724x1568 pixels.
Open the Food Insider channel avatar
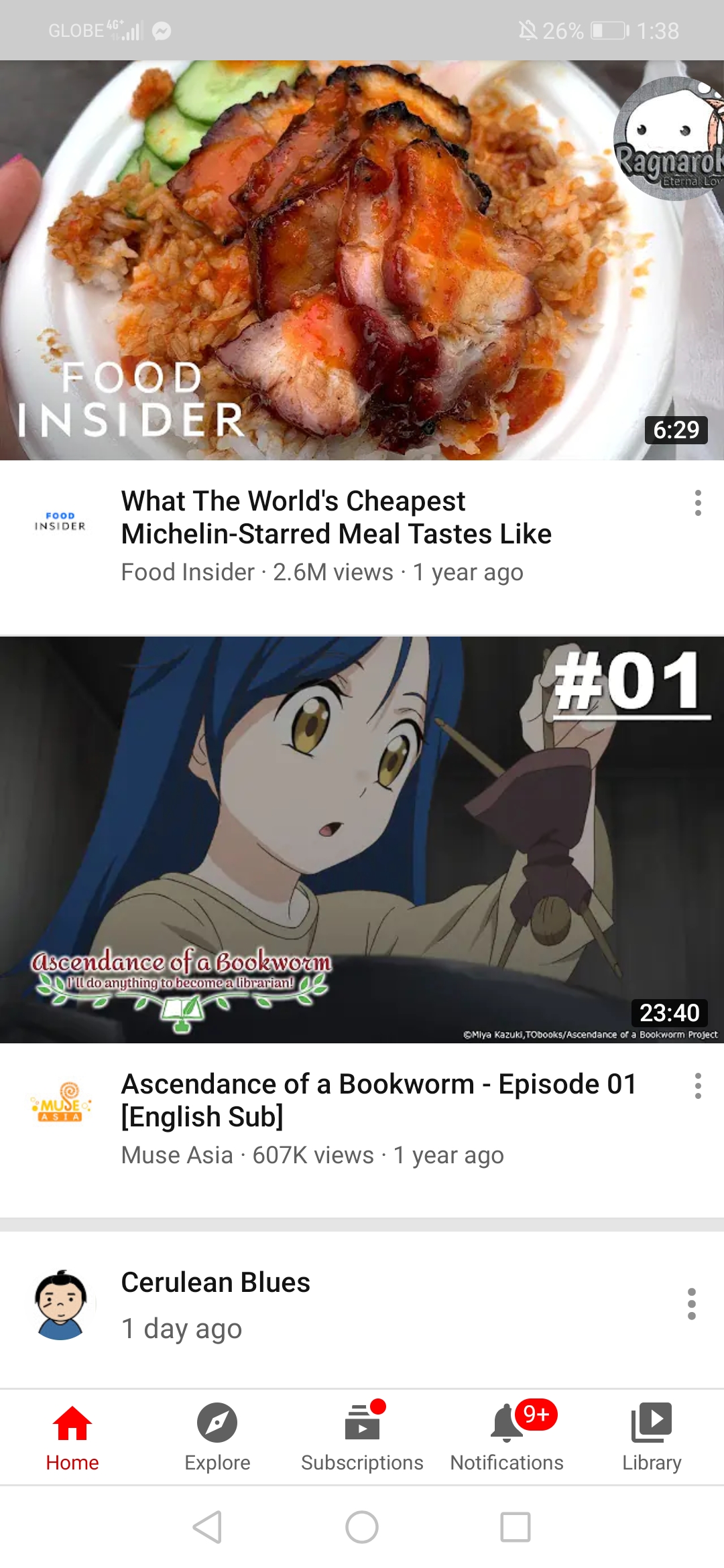[x=60, y=521]
